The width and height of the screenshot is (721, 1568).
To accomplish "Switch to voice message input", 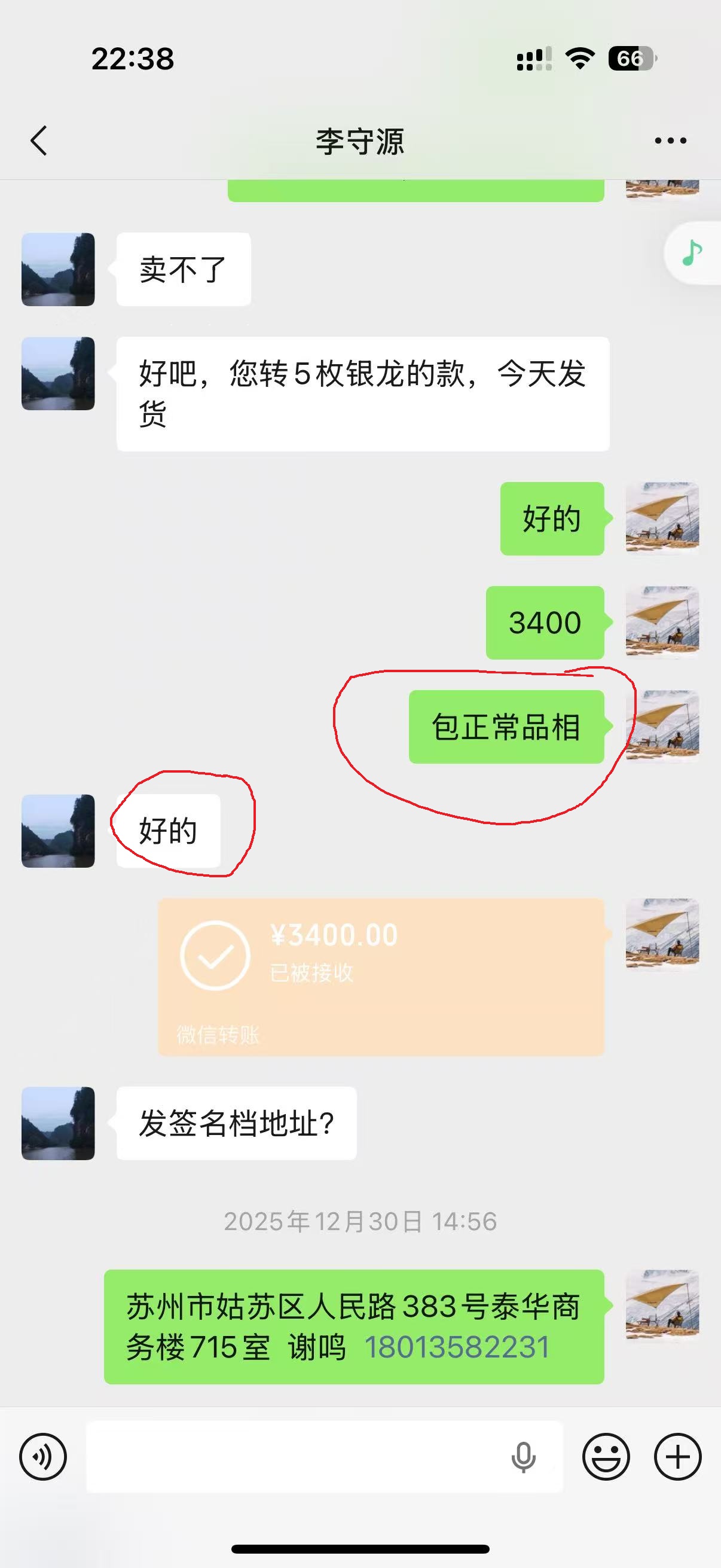I will 43,1457.
